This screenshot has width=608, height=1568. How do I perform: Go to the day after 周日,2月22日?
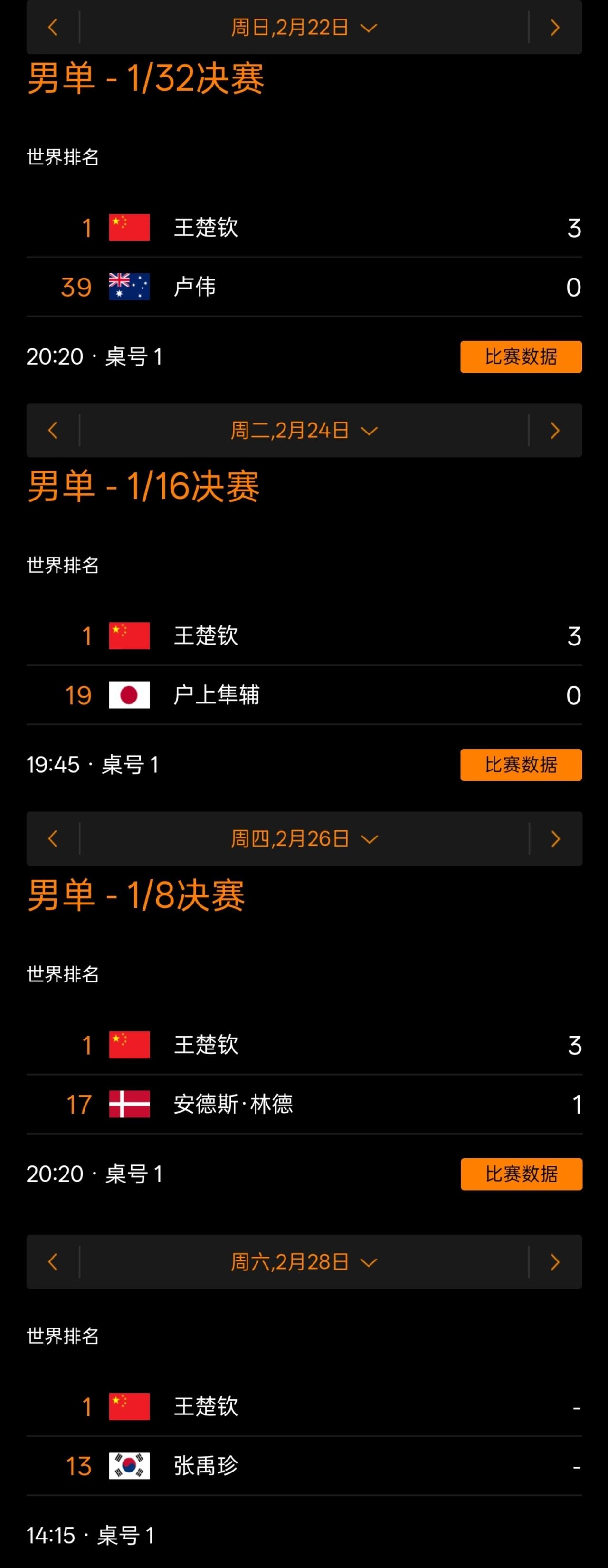(x=555, y=28)
